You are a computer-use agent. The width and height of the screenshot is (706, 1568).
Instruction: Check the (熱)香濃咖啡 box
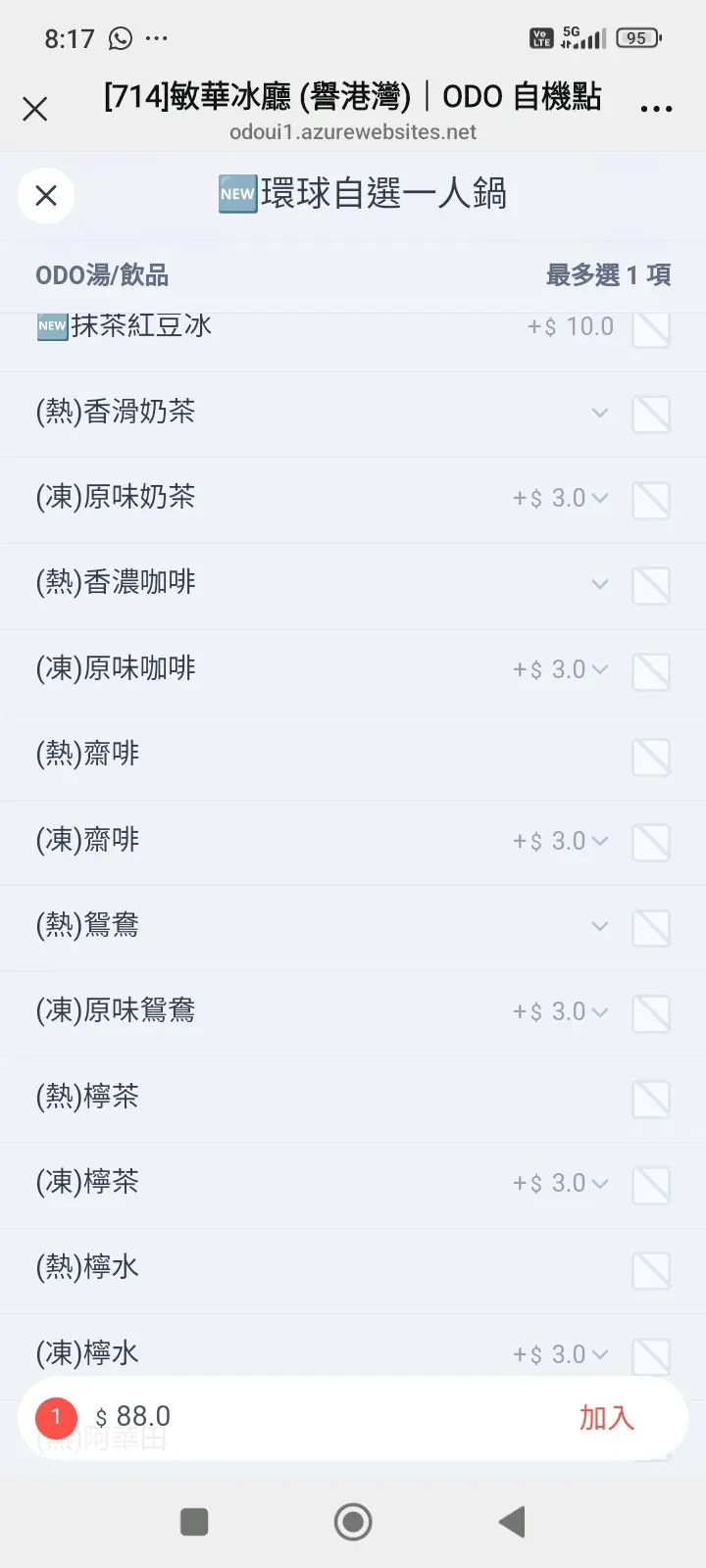[x=651, y=586]
